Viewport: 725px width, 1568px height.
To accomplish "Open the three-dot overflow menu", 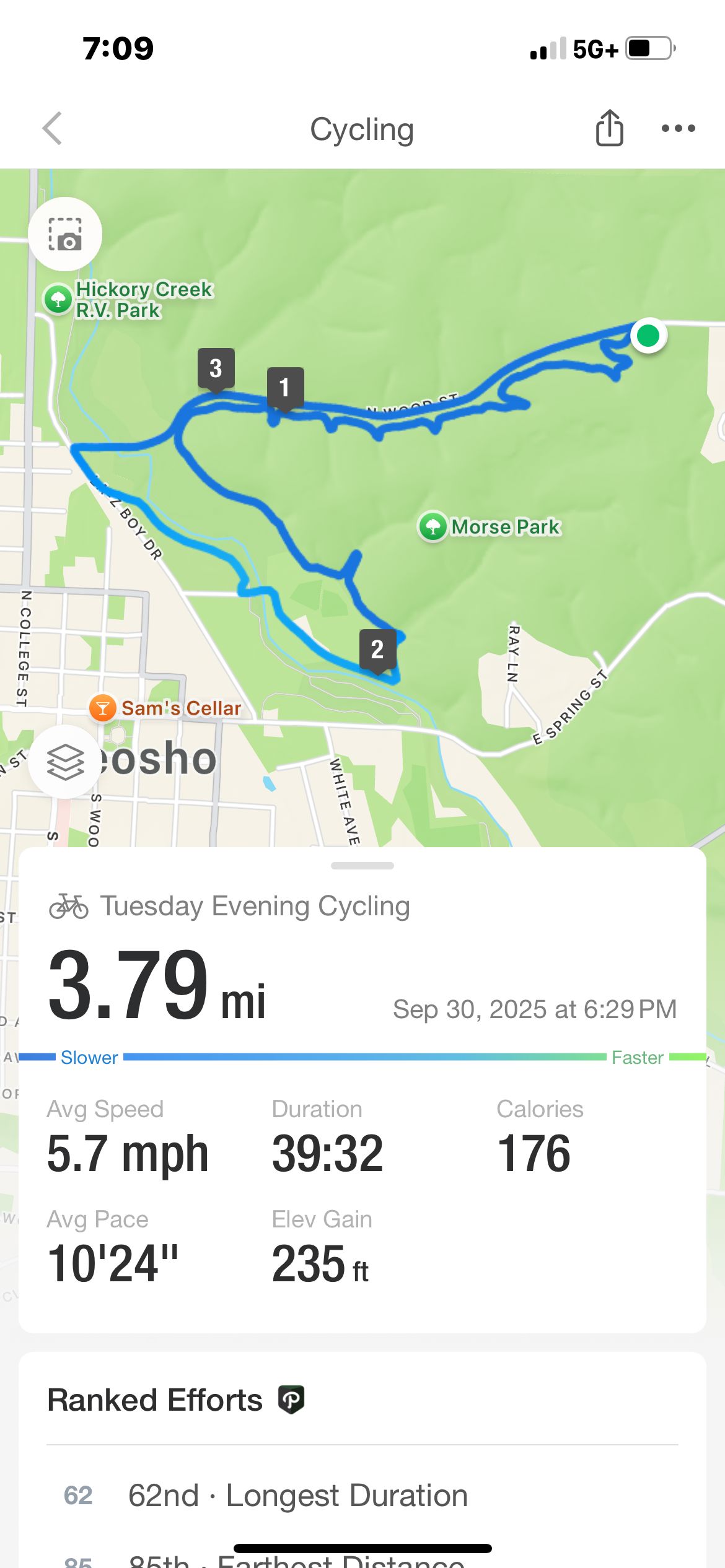I will (x=678, y=128).
